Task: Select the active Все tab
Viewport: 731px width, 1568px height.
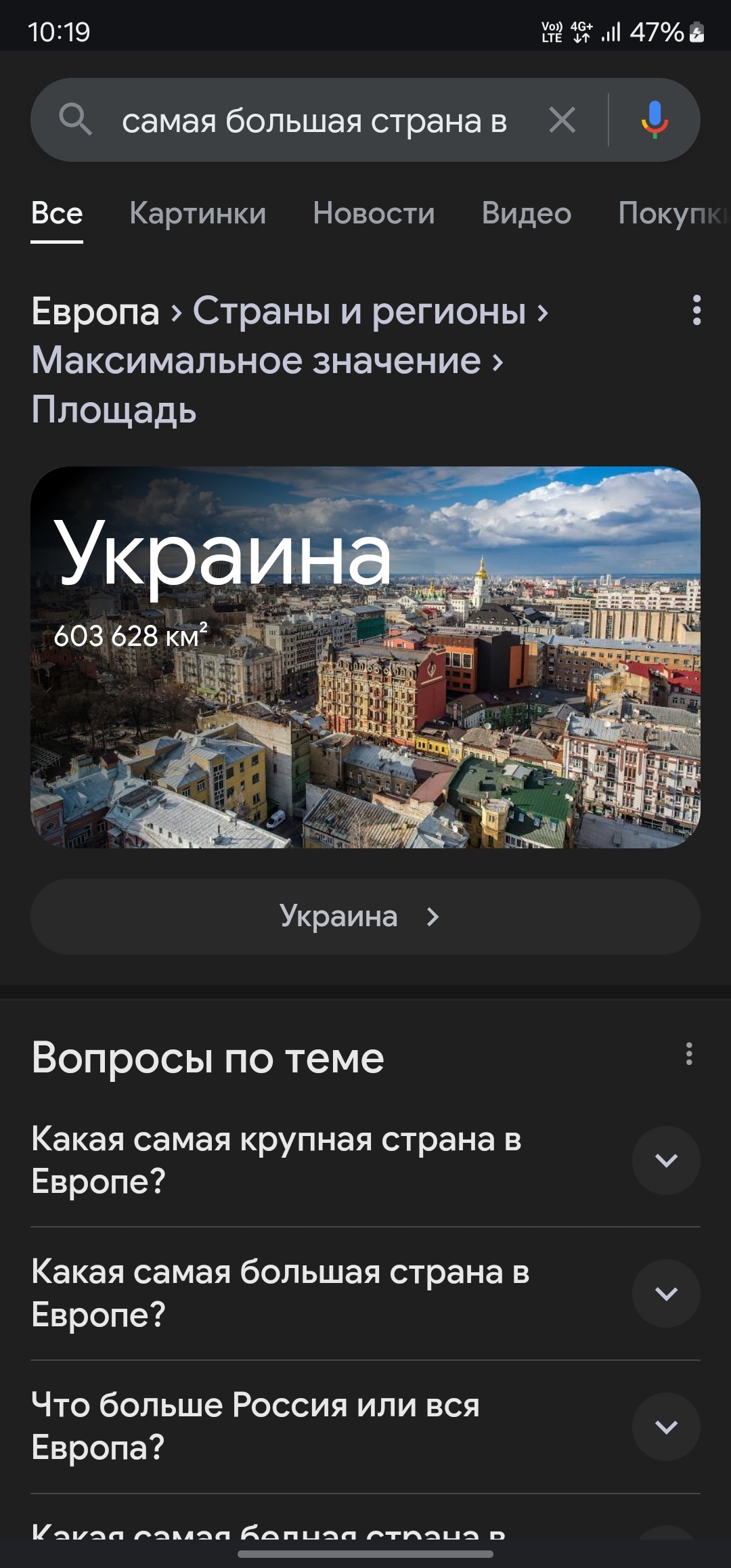Action: click(x=57, y=213)
